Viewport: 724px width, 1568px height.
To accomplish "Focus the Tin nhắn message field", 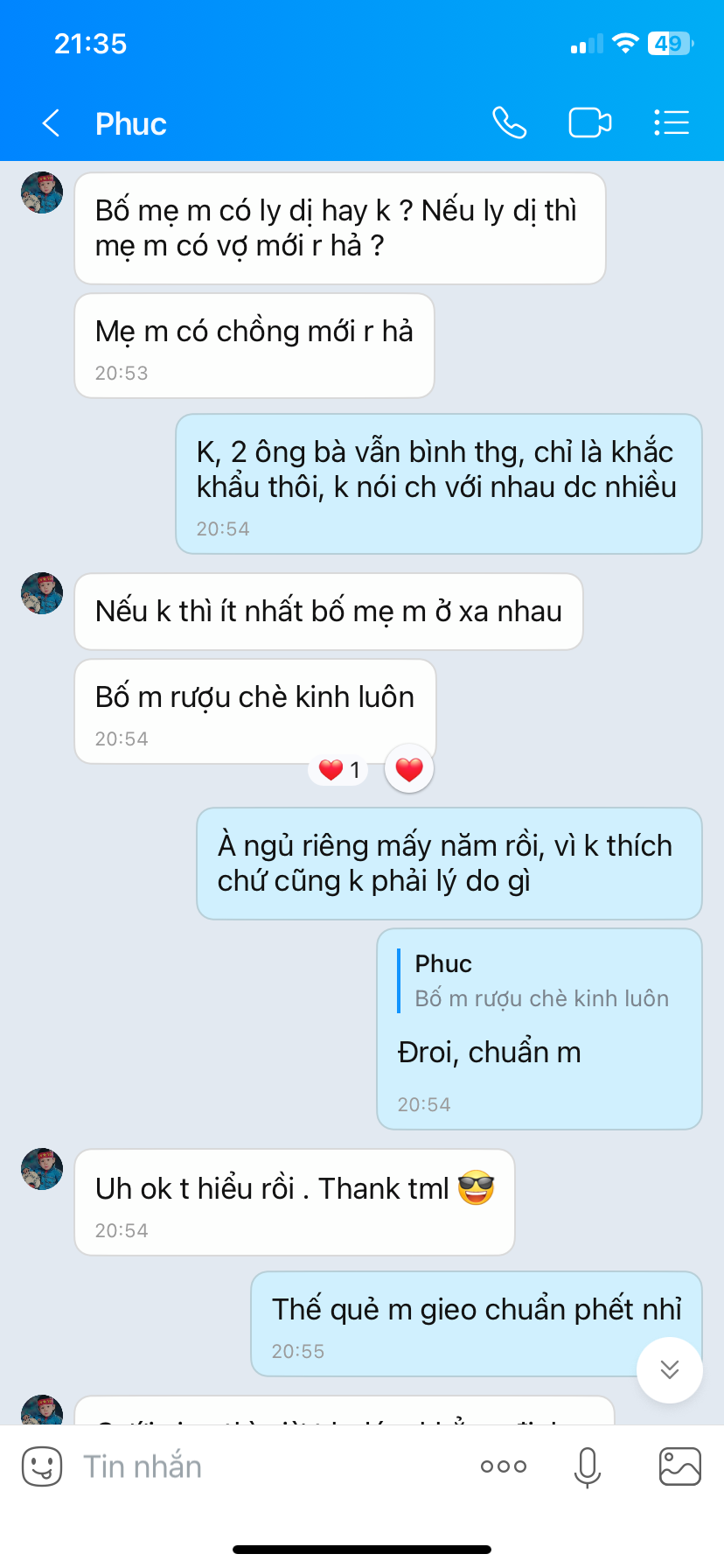I will point(262,1466).
